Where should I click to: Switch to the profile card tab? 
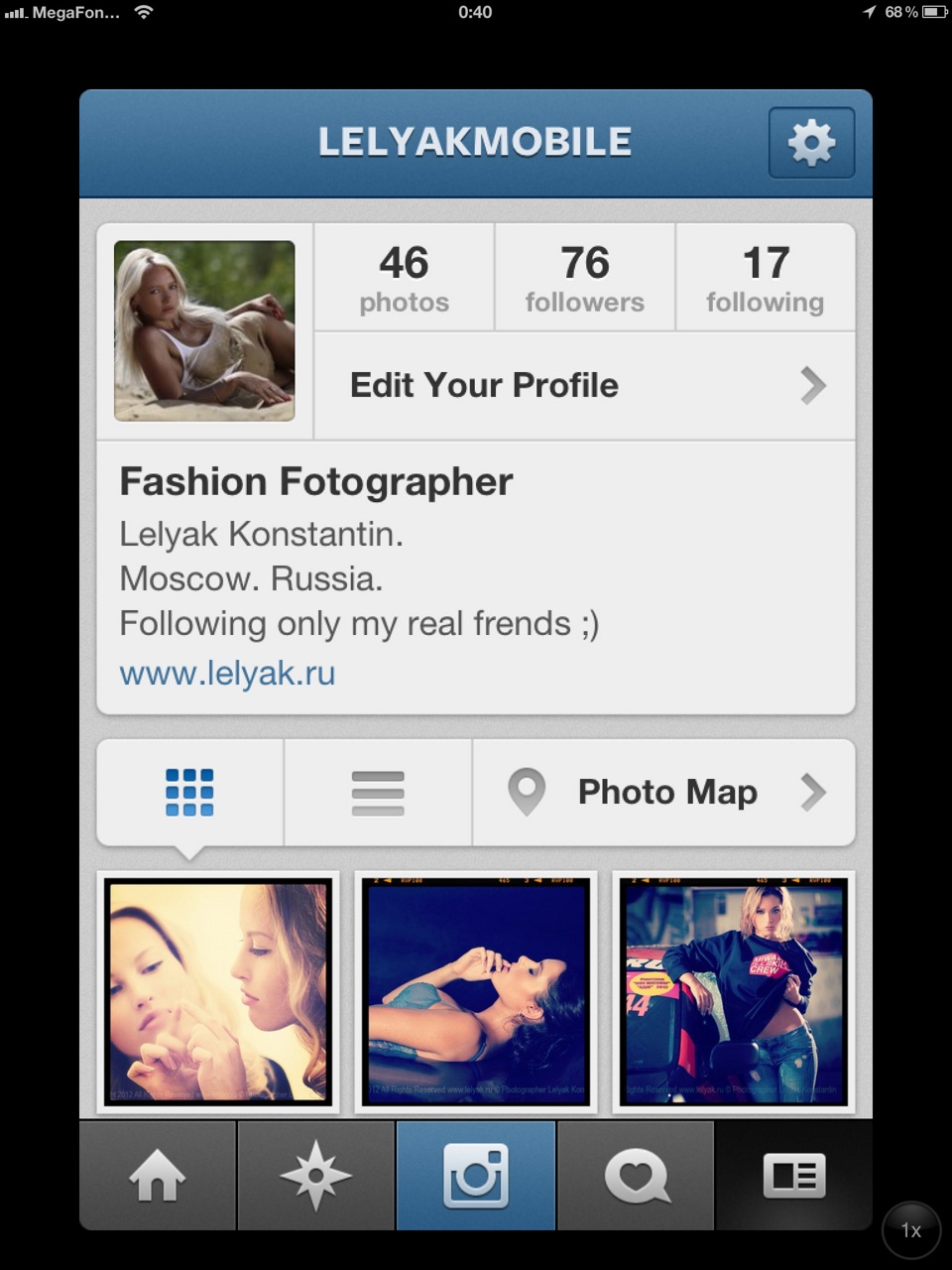[x=793, y=1177]
